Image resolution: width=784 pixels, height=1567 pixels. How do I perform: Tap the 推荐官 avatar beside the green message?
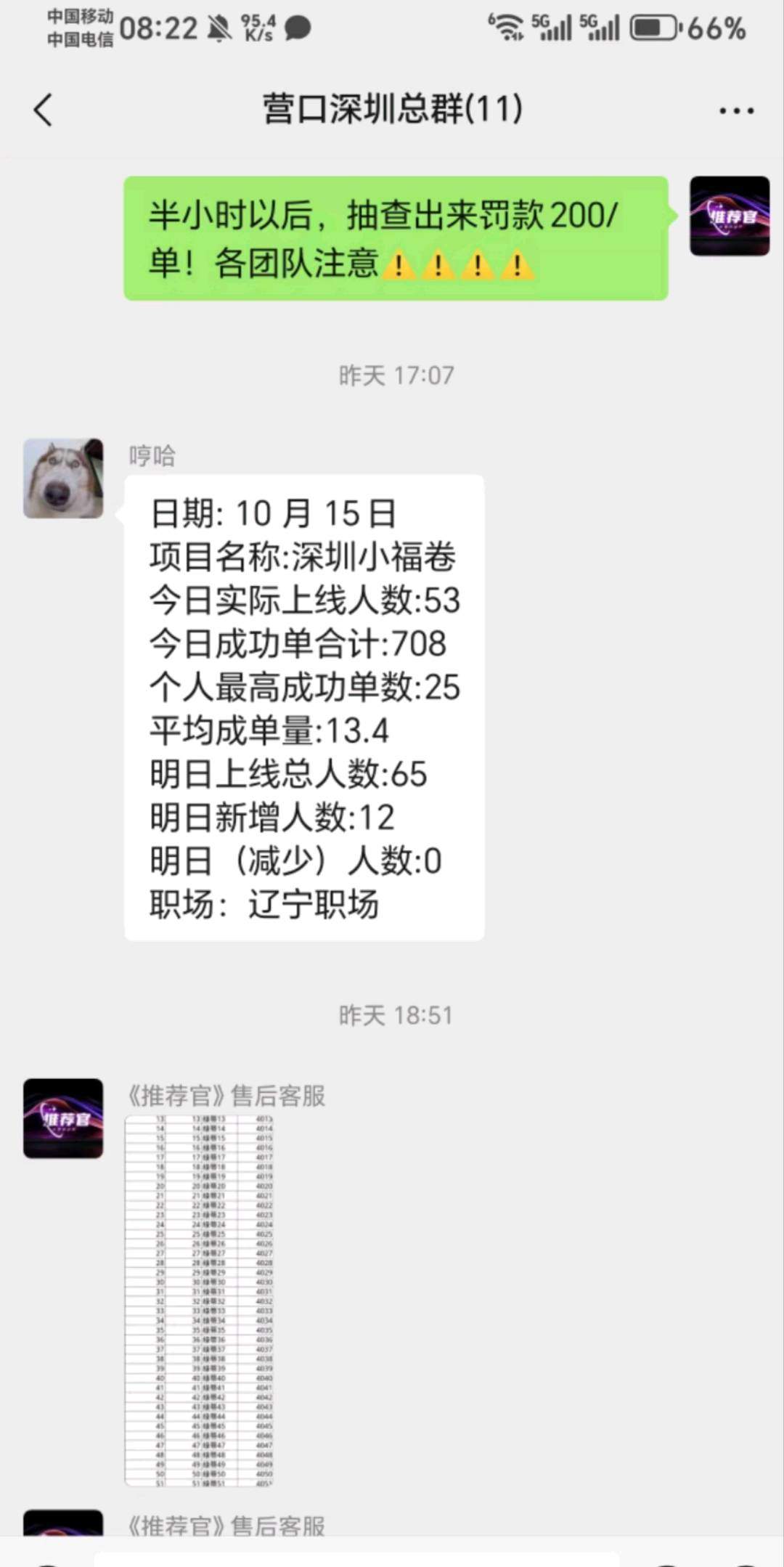point(729,216)
